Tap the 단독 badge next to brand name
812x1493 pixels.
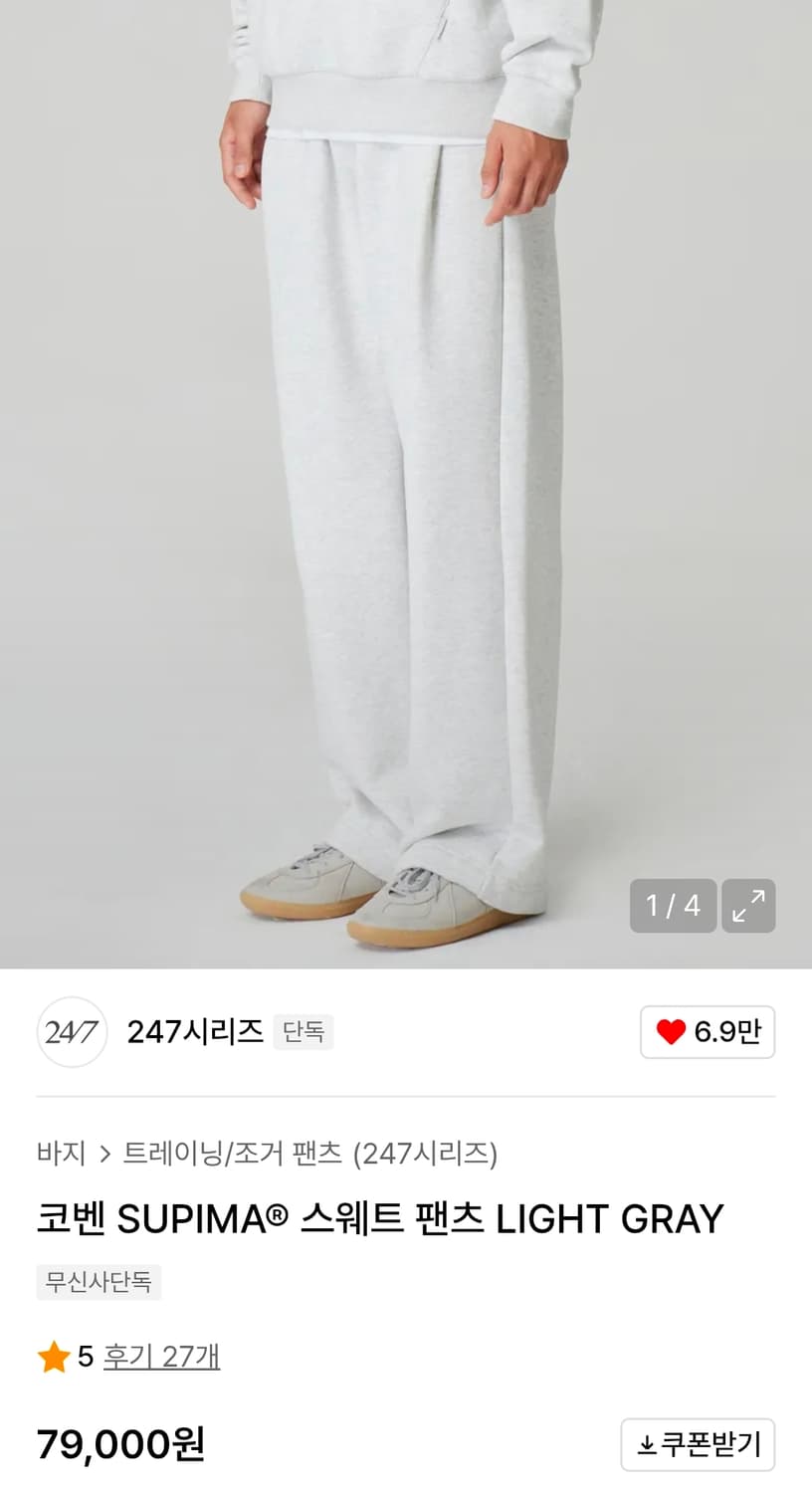point(304,1032)
